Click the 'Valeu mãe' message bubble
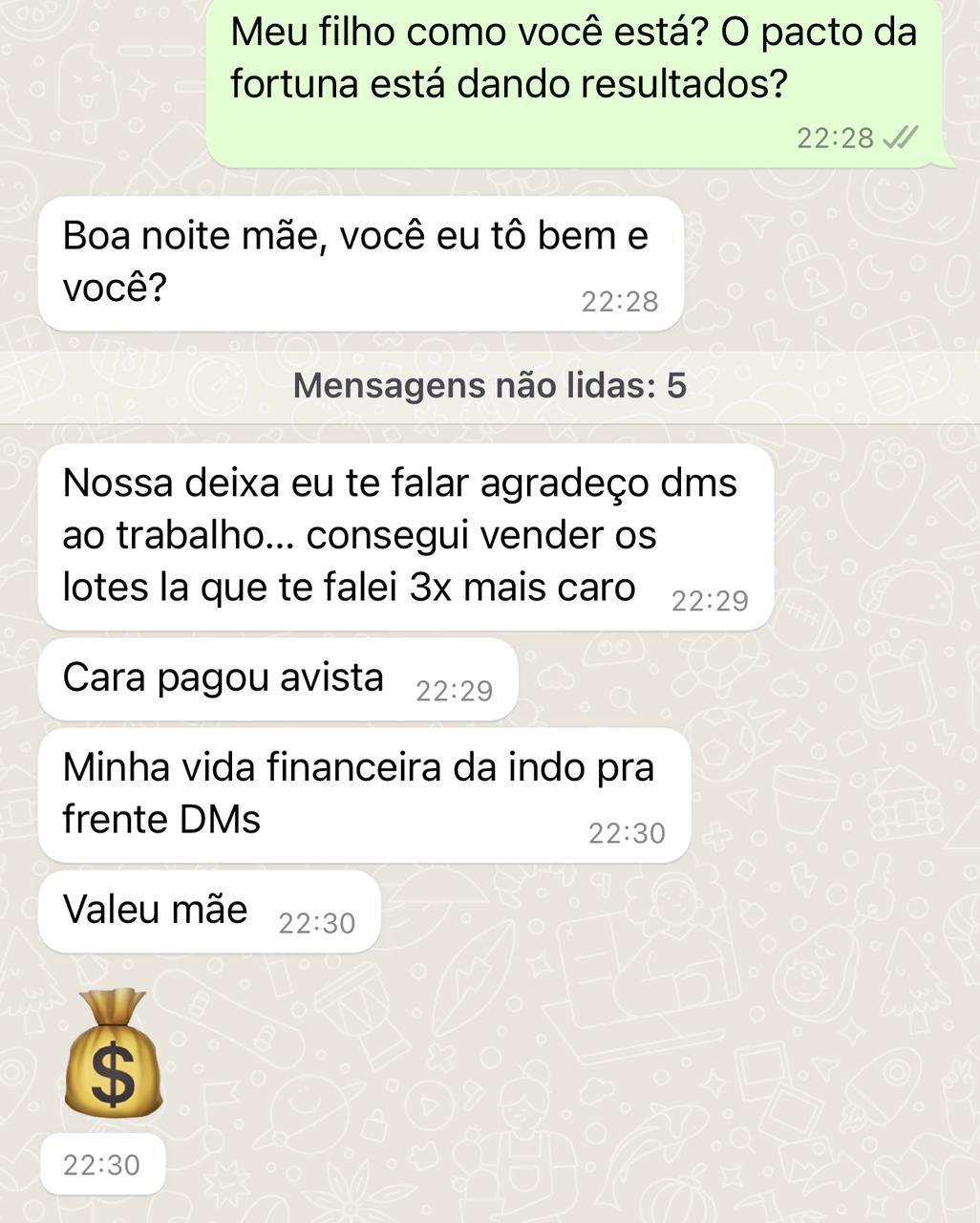The width and height of the screenshot is (980, 1223). pyautogui.click(x=153, y=910)
